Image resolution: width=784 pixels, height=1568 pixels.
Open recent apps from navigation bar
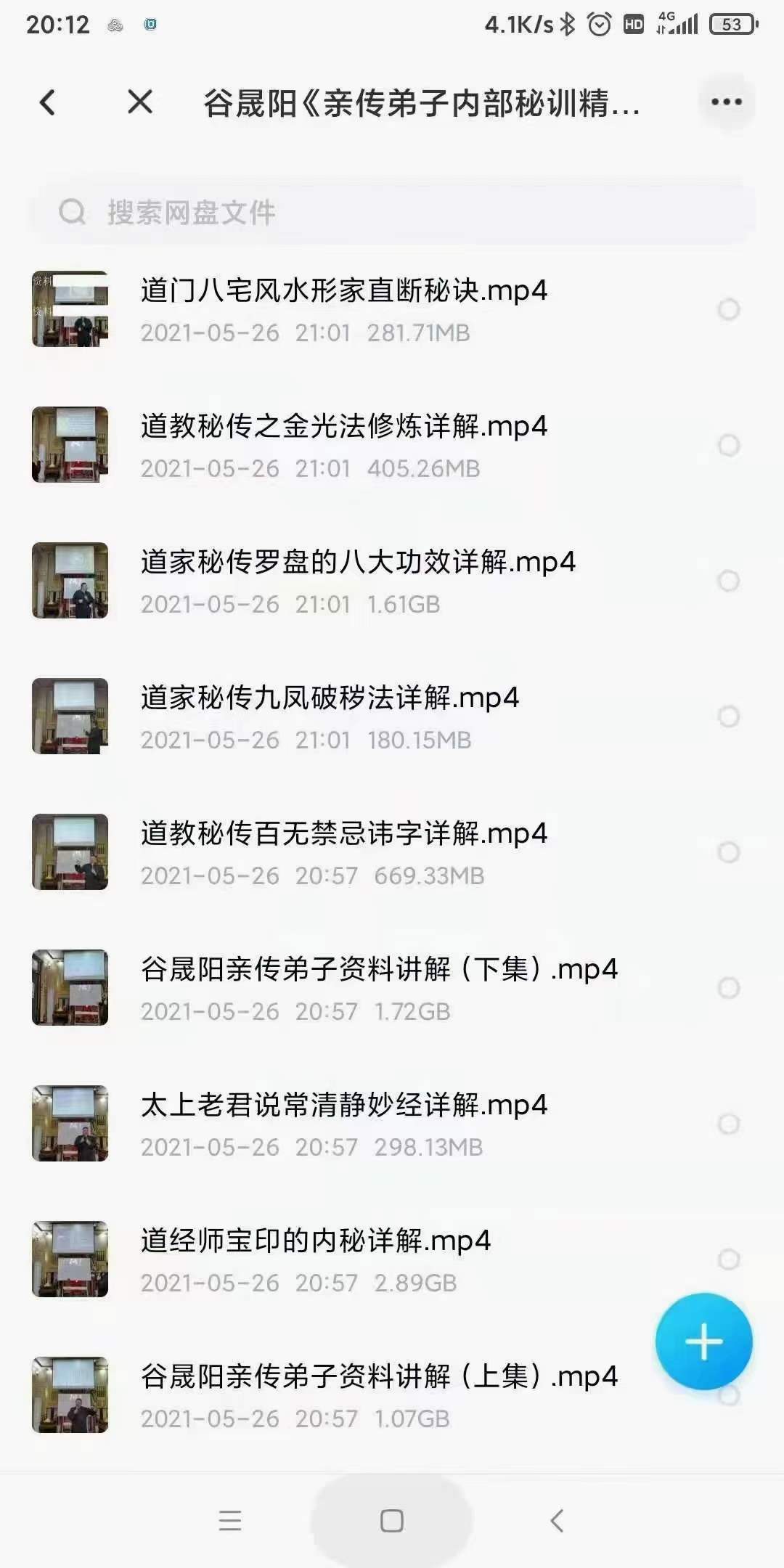pyautogui.click(x=230, y=1521)
